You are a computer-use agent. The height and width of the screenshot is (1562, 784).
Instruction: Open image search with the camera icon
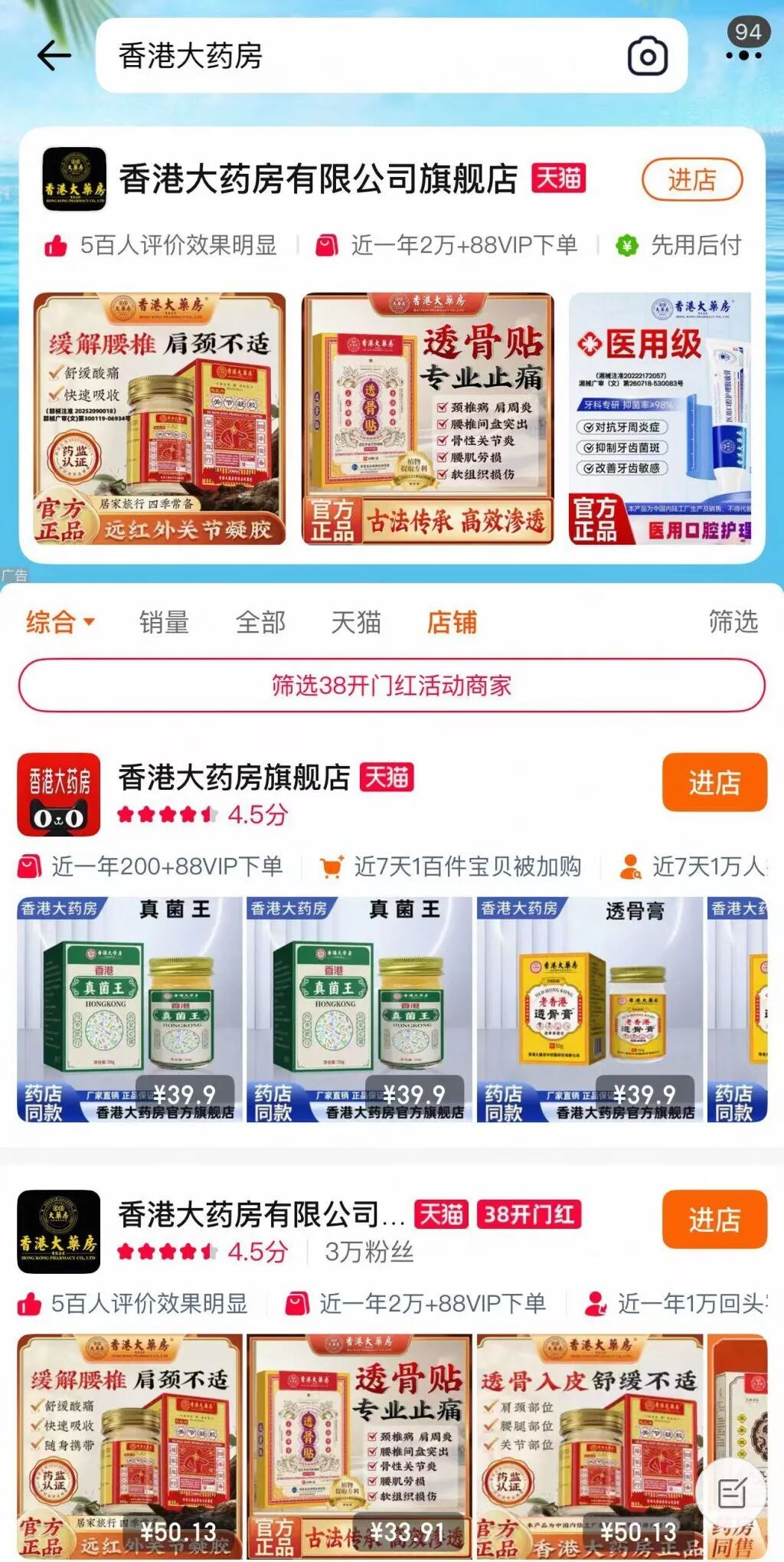tap(647, 54)
